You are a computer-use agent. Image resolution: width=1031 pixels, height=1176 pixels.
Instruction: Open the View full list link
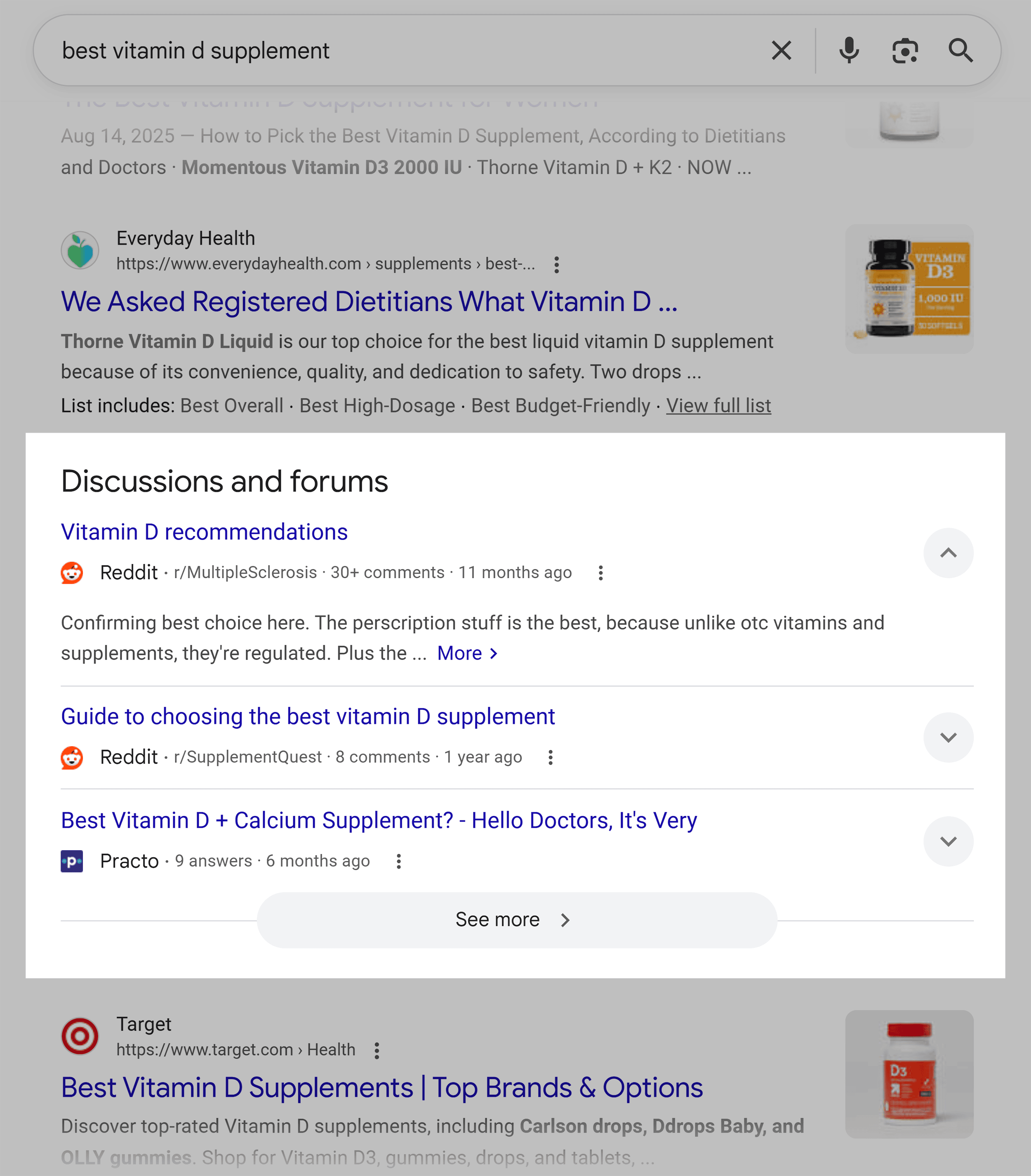(718, 405)
